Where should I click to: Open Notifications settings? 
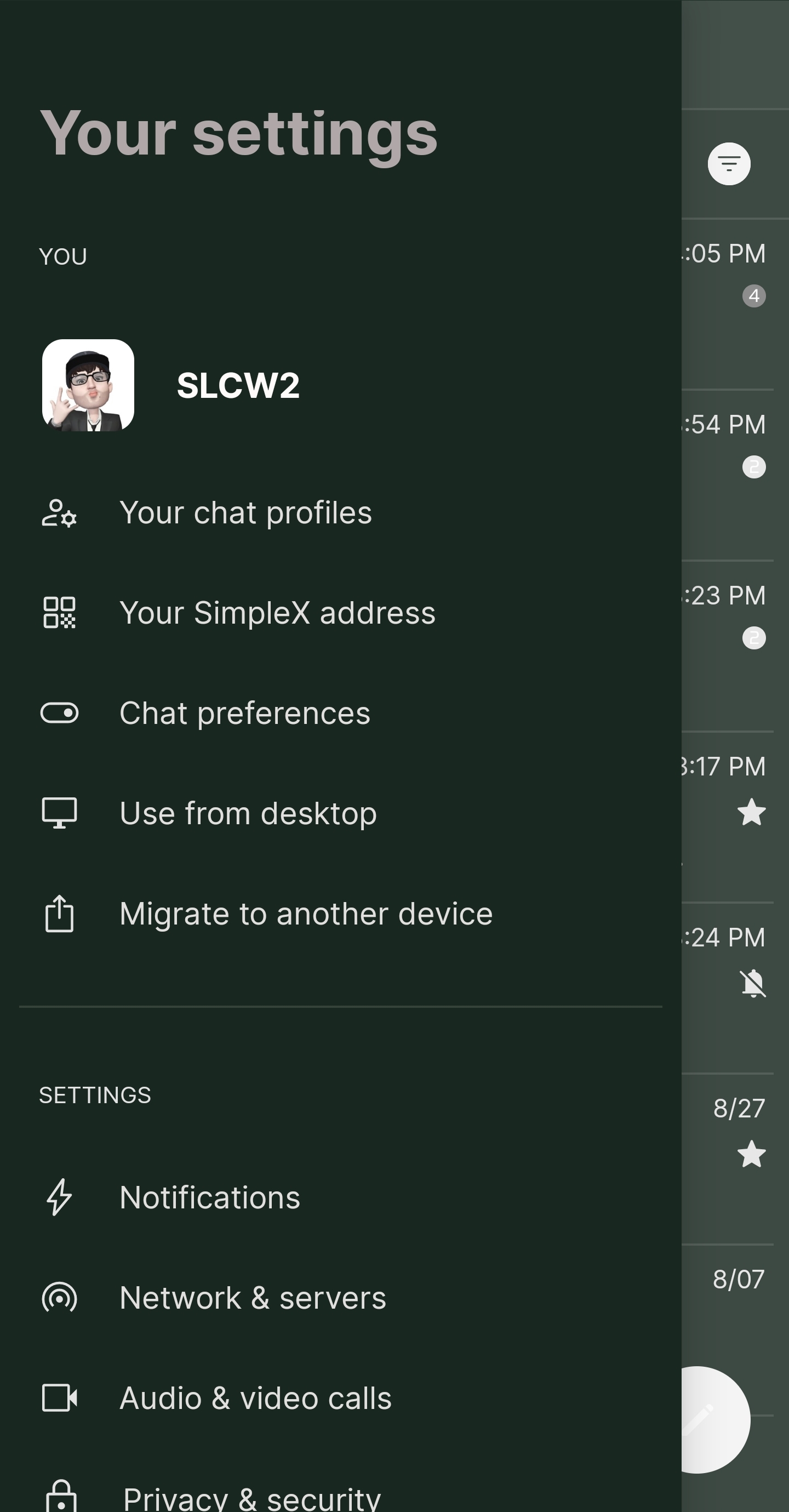(209, 1198)
